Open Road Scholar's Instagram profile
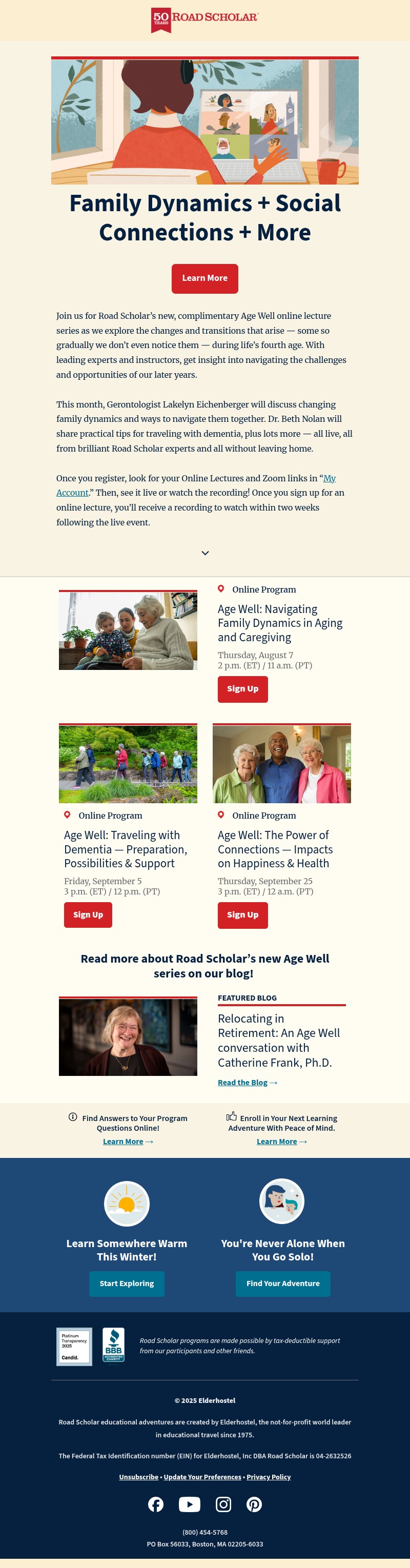This screenshot has height=1568, width=410. tap(223, 1504)
